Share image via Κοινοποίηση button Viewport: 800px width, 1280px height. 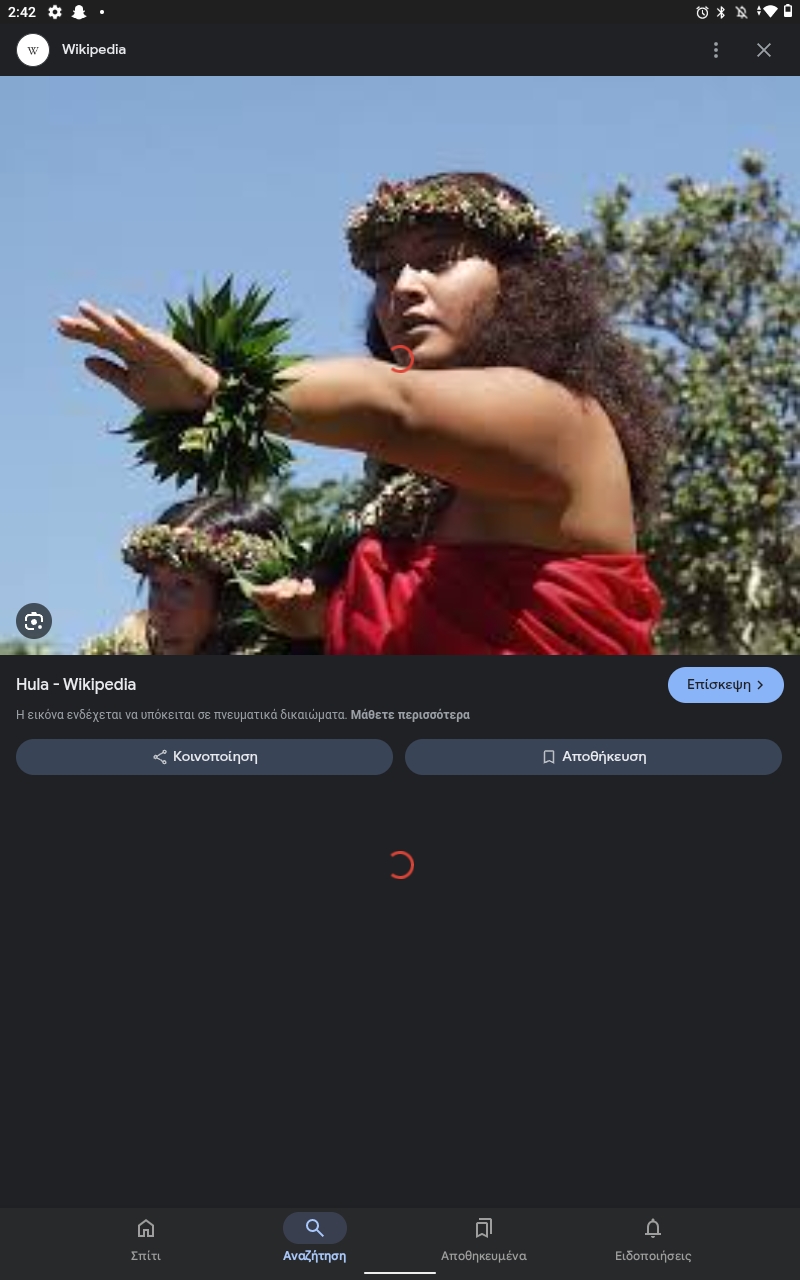[x=204, y=757]
